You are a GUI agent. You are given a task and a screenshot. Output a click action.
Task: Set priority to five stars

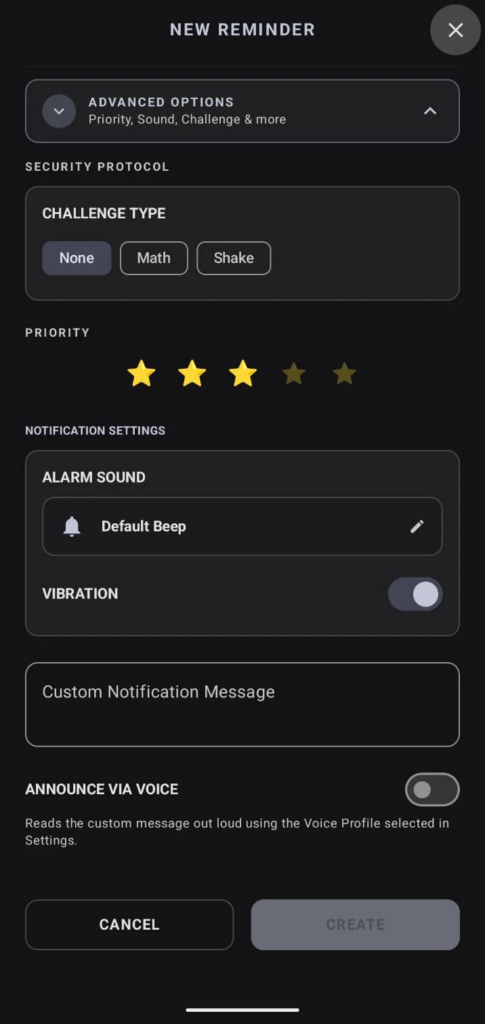[344, 374]
